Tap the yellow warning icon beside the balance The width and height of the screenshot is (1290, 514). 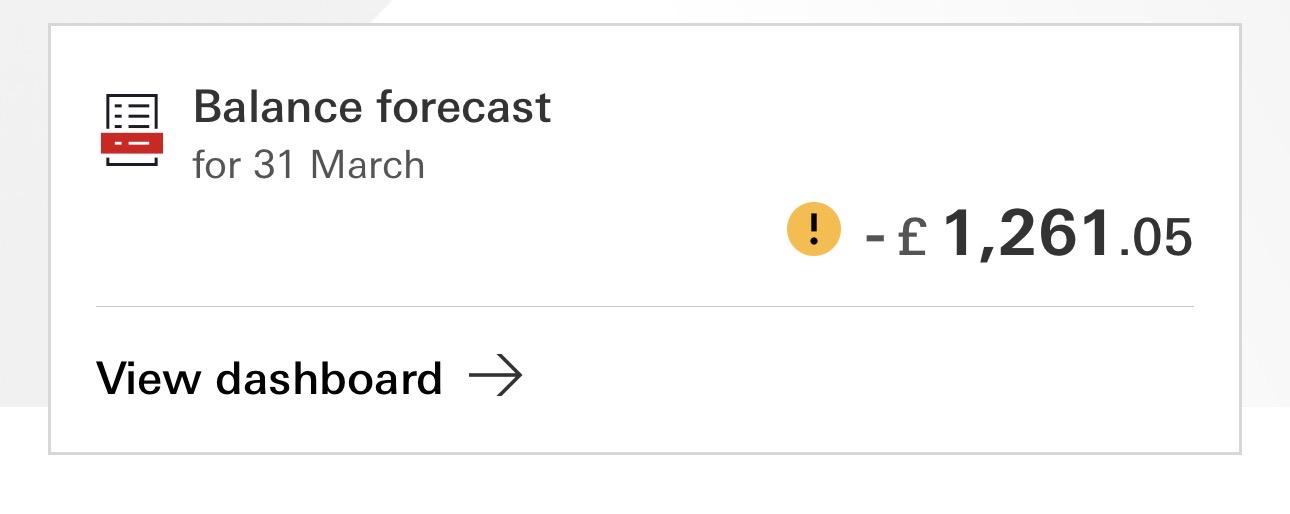(x=813, y=229)
